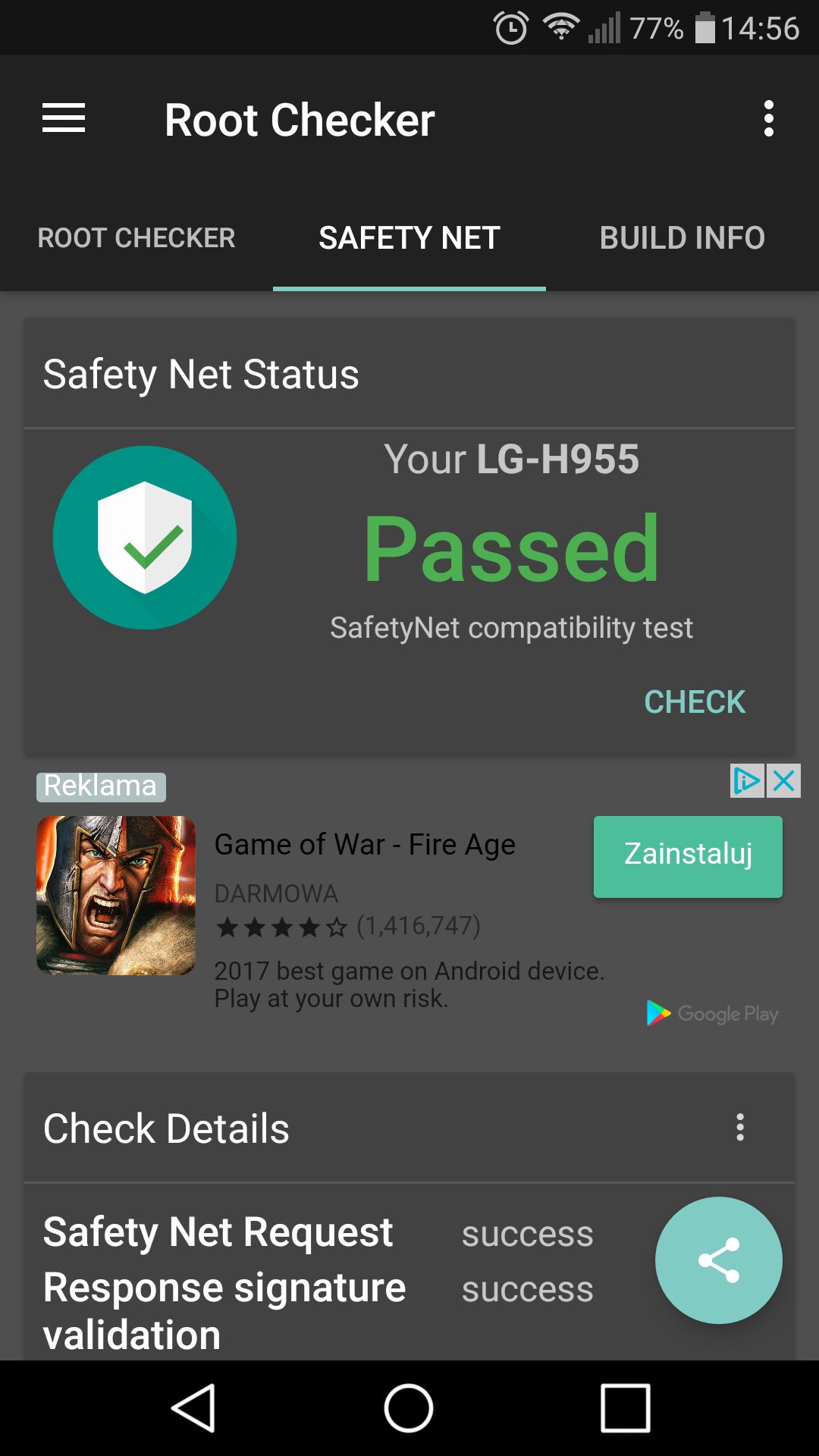Image resolution: width=819 pixels, height=1456 pixels.
Task: Open the Game of War ad thumbnail
Action: [116, 896]
